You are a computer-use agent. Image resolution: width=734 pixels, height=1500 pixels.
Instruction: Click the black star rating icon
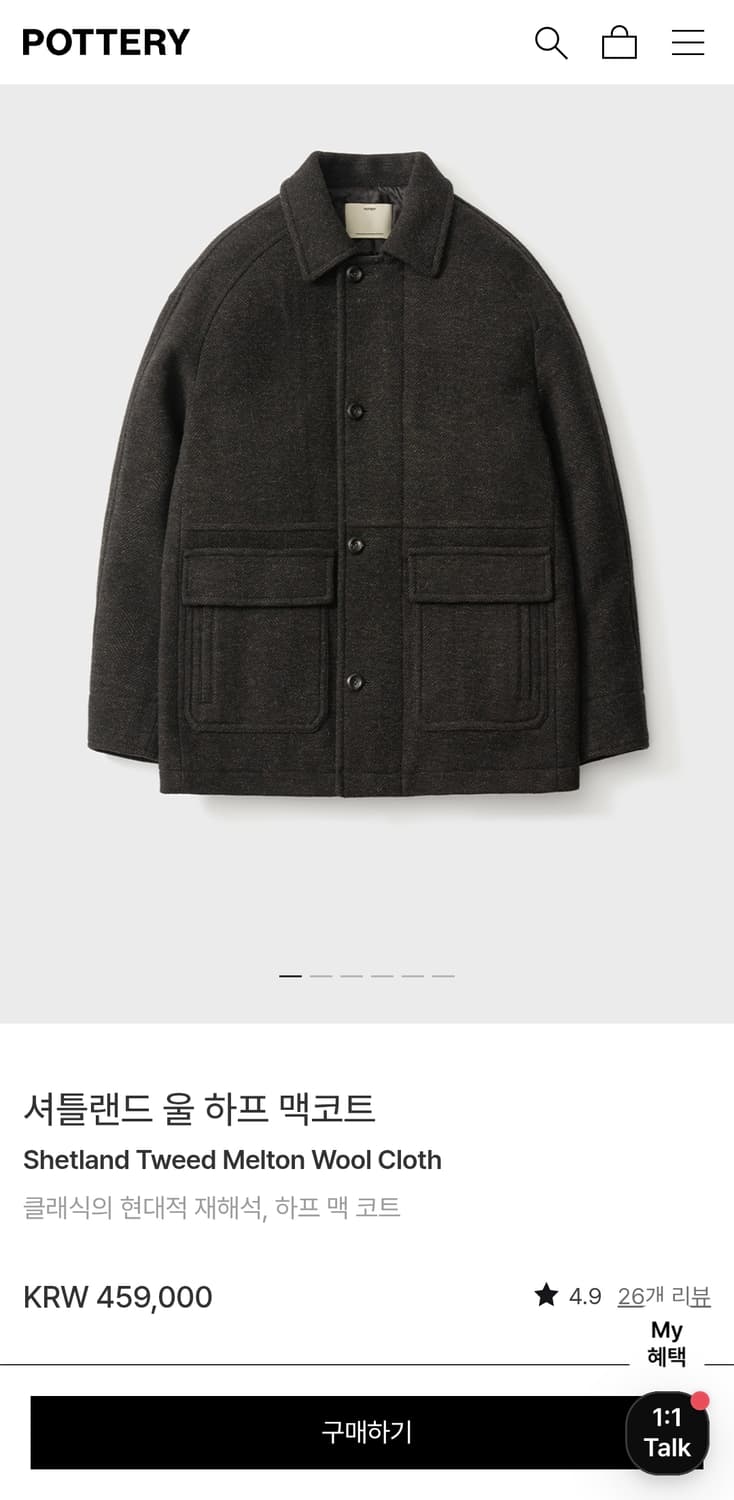(x=546, y=1295)
